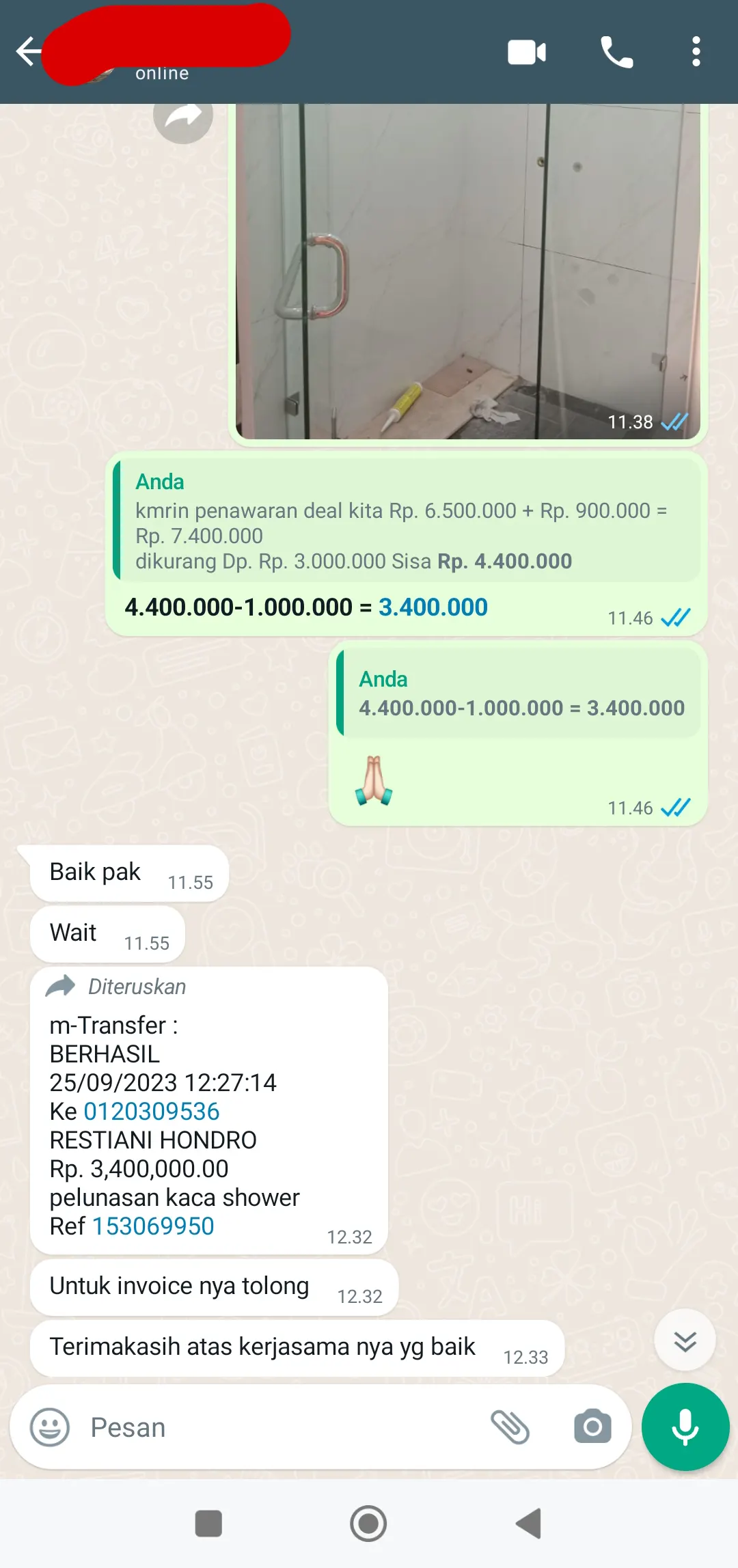Tap reference number 153069950 link
The image size is (738, 1568).
pyautogui.click(x=153, y=1226)
